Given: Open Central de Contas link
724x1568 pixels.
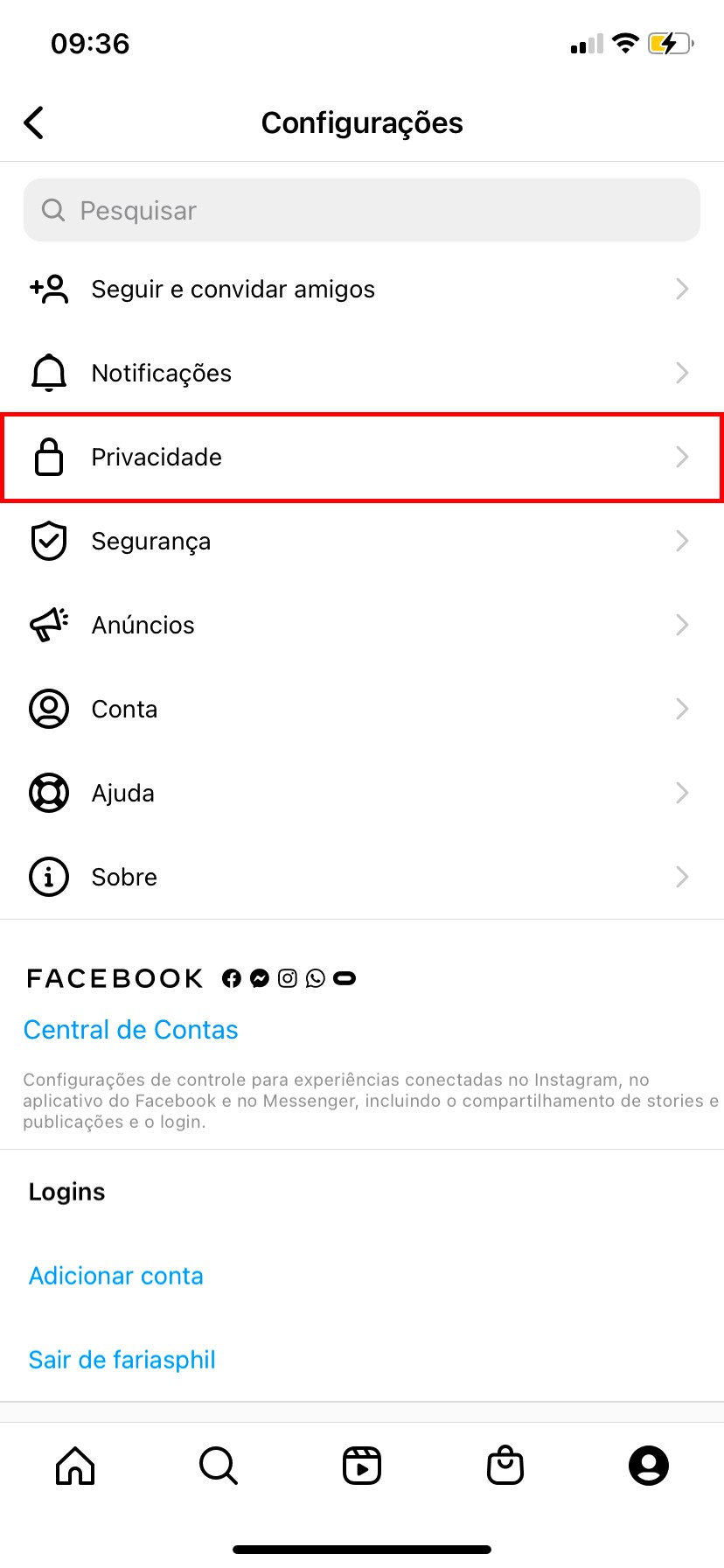Looking at the screenshot, I should (131, 1030).
